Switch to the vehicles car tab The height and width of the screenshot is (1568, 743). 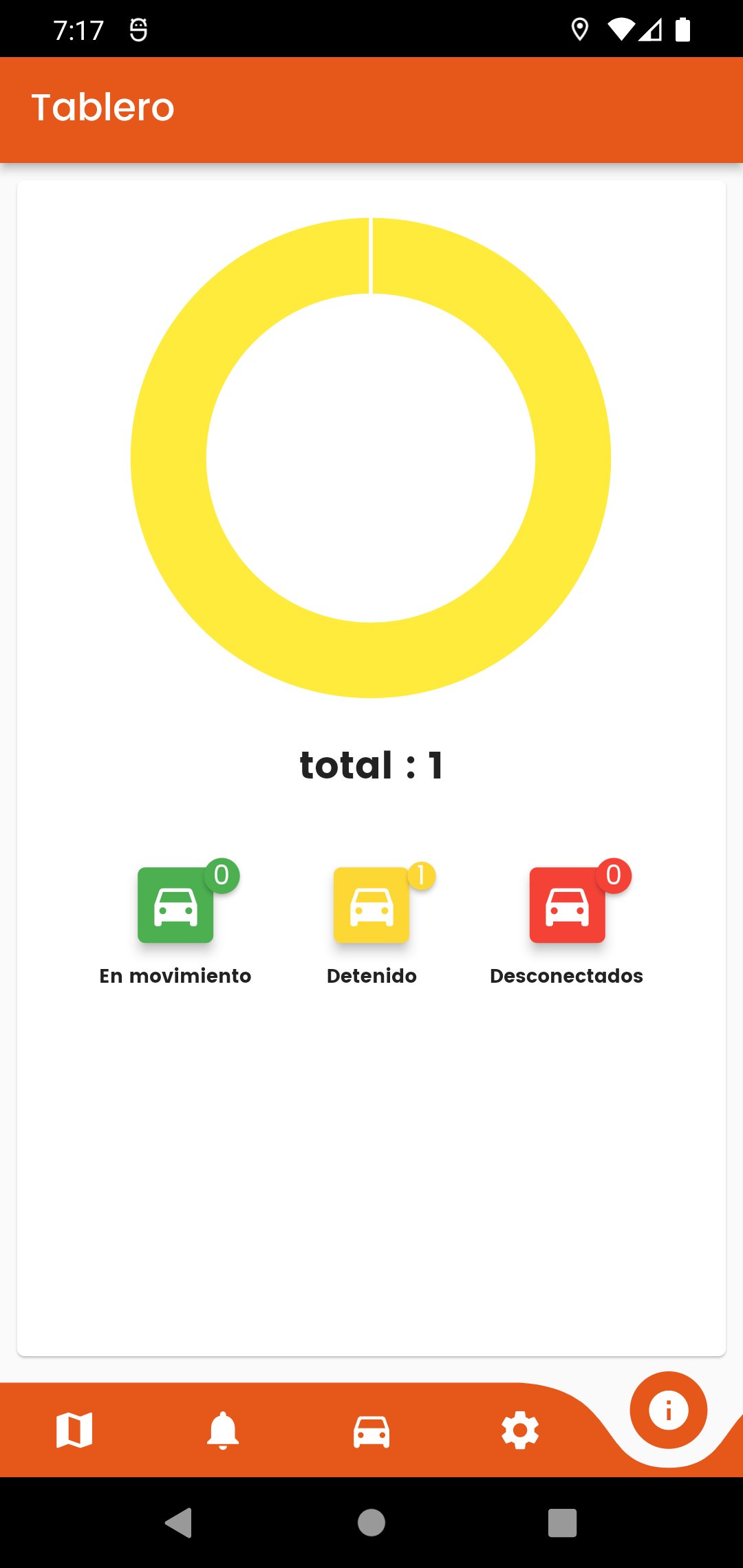click(x=371, y=1432)
